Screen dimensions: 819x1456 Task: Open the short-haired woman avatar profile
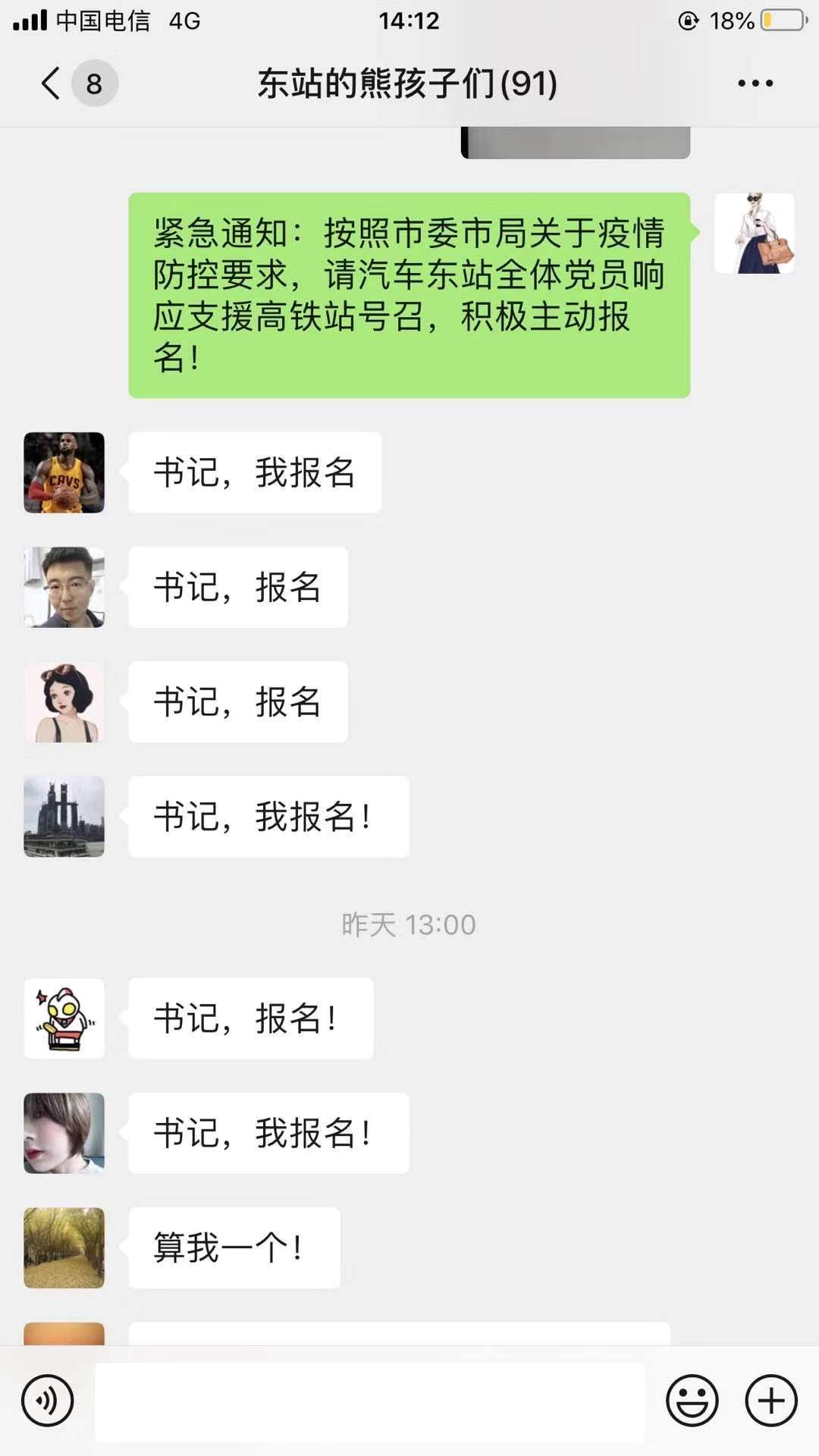coord(64,1133)
